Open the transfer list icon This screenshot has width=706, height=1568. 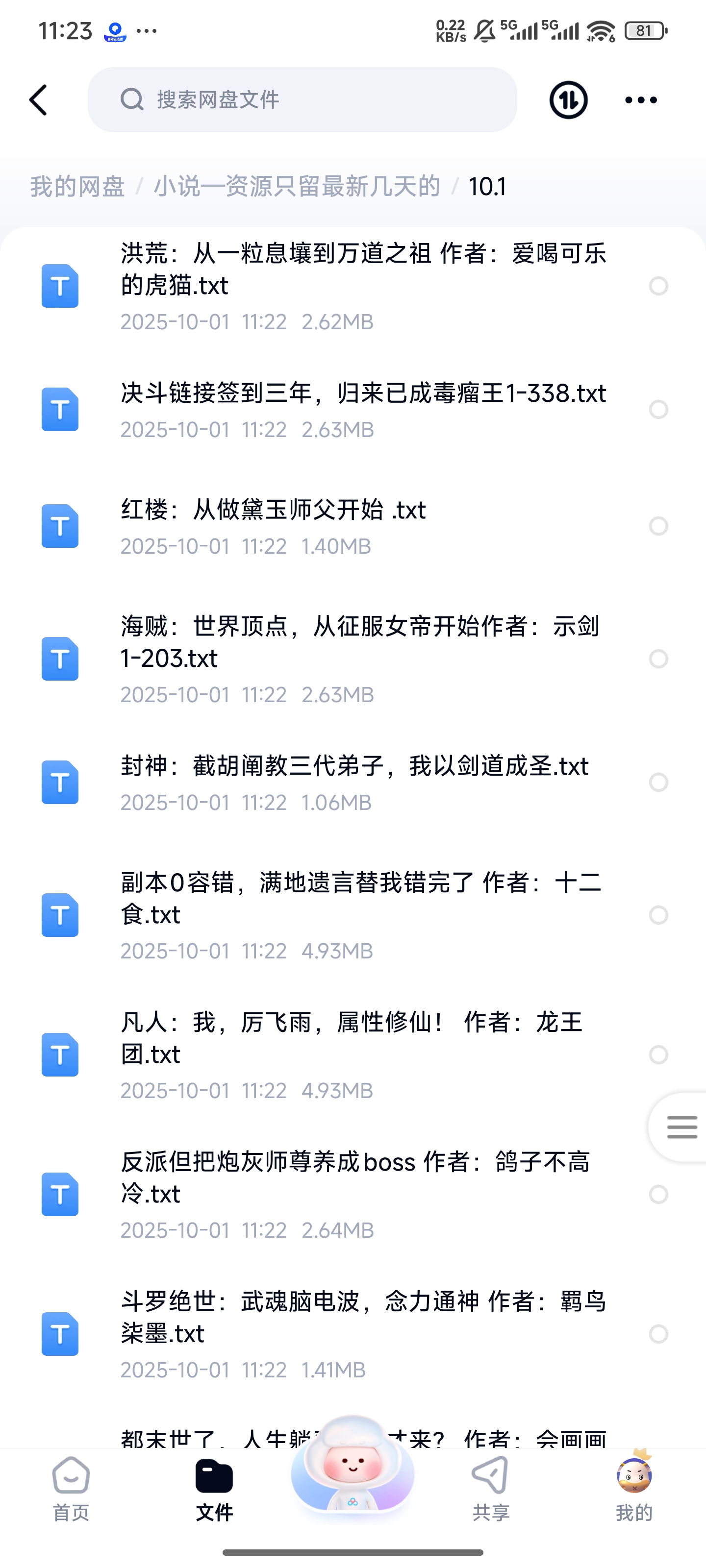pos(568,100)
